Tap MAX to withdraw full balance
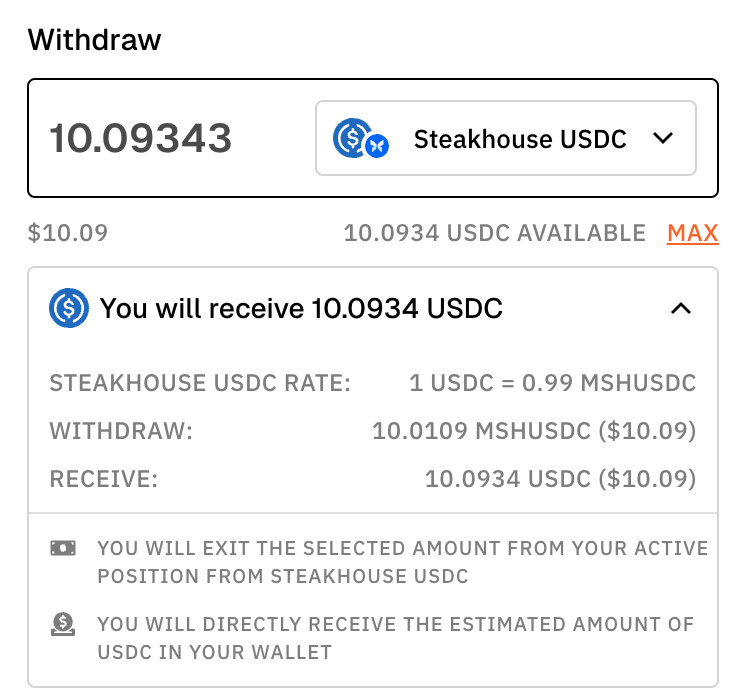This screenshot has height=700, width=744. click(x=692, y=233)
